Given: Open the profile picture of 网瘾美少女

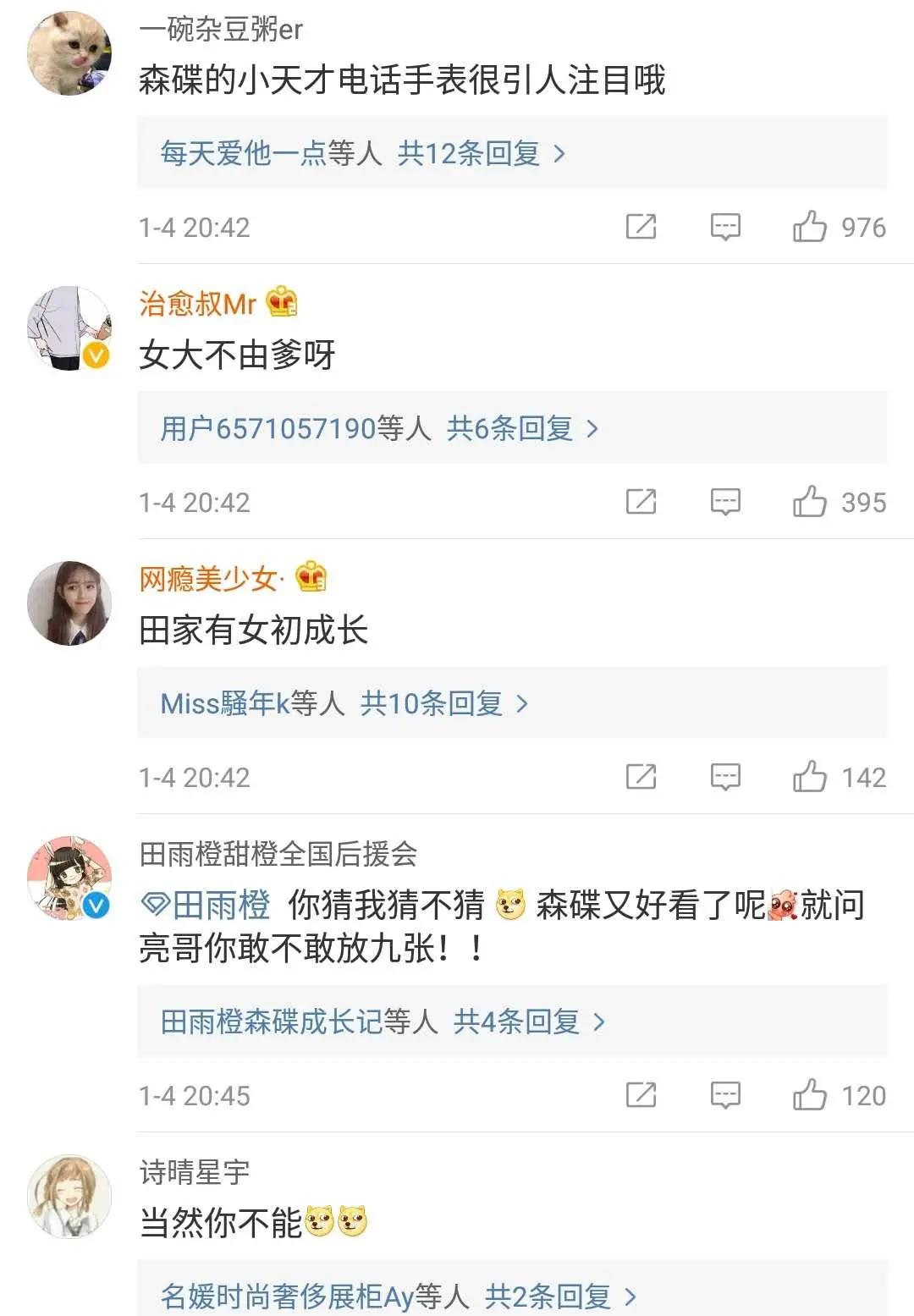Looking at the screenshot, I should pos(69,603).
